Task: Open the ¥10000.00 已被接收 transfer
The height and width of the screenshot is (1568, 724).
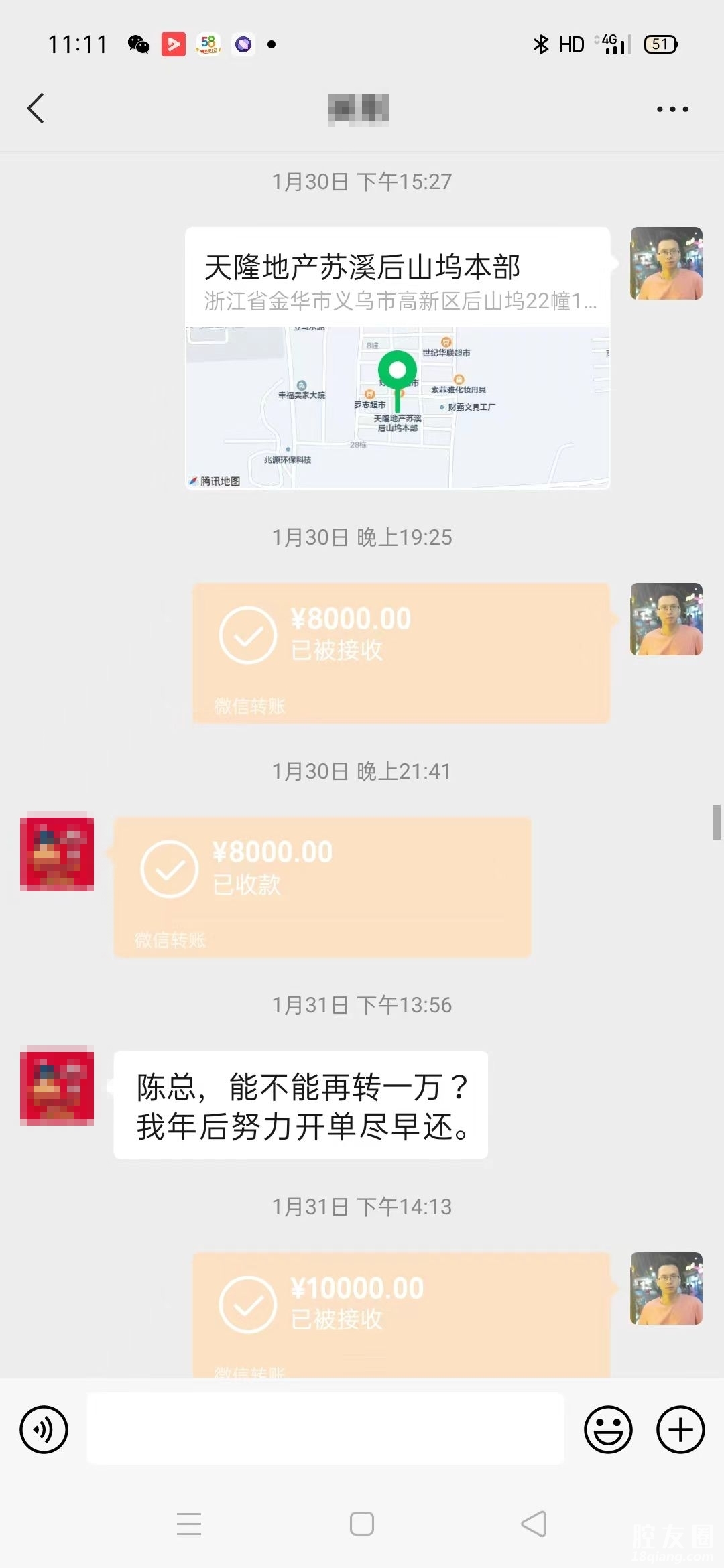Action: 401,1313
